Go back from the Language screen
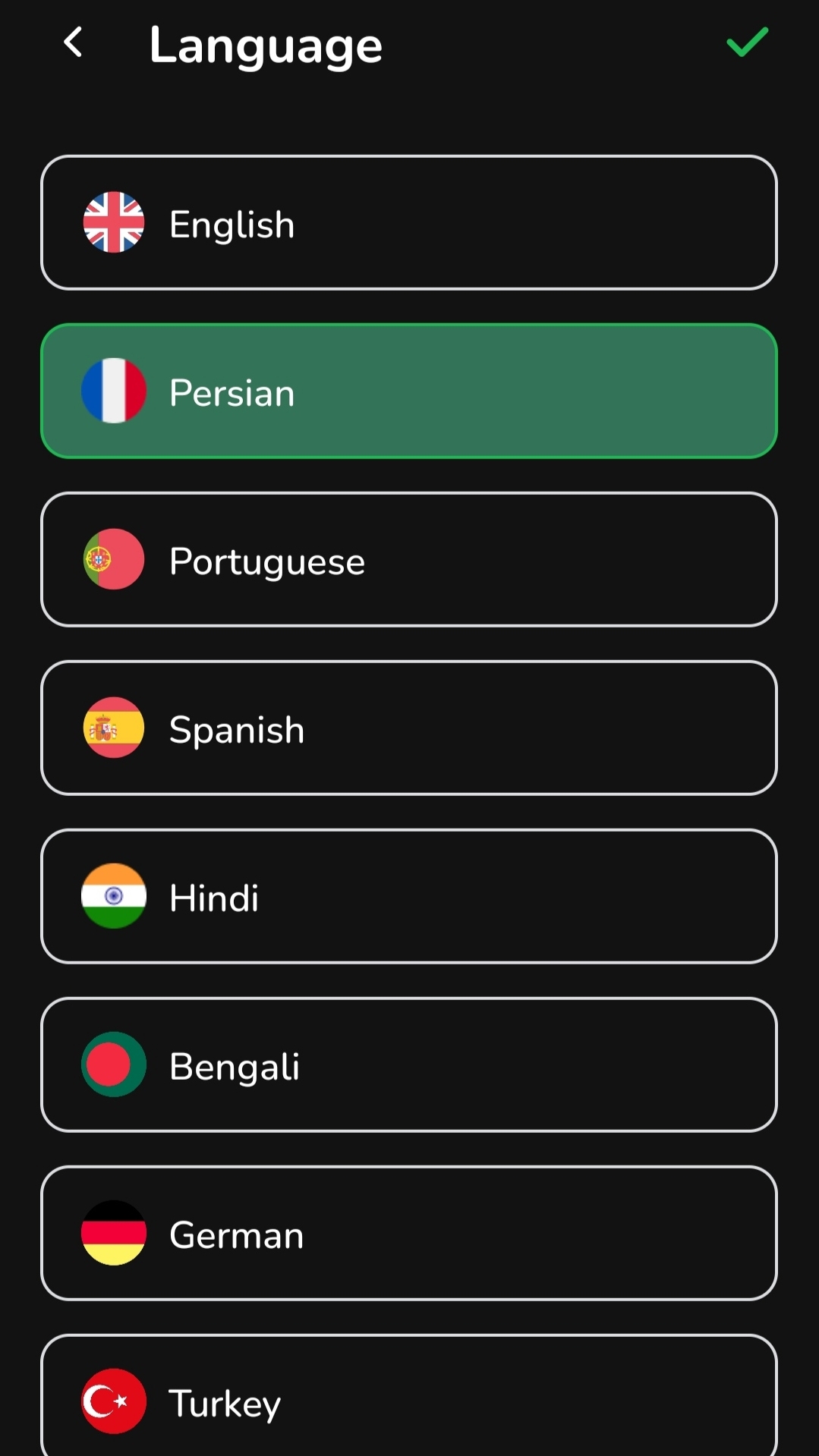819x1456 pixels. [x=73, y=42]
